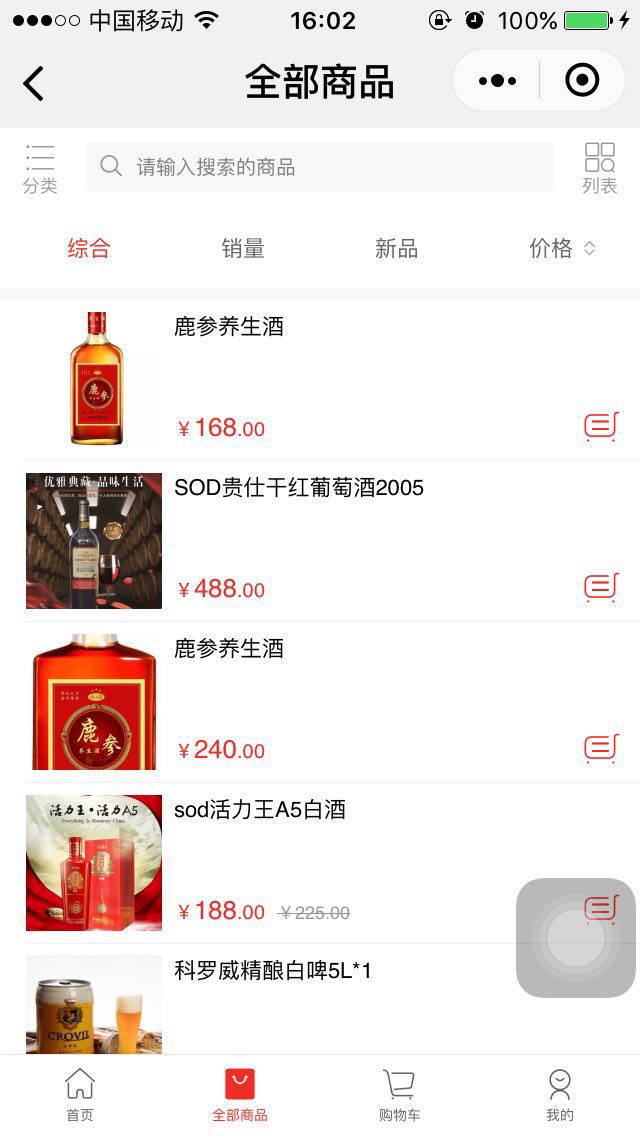Sort products by 价格
Screen dimensions: 640x1136
(561, 249)
